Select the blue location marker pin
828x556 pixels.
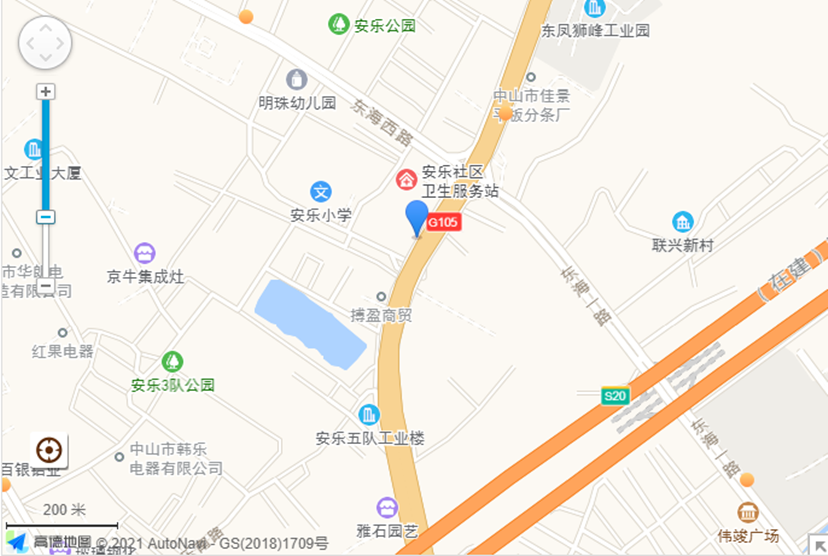click(416, 216)
